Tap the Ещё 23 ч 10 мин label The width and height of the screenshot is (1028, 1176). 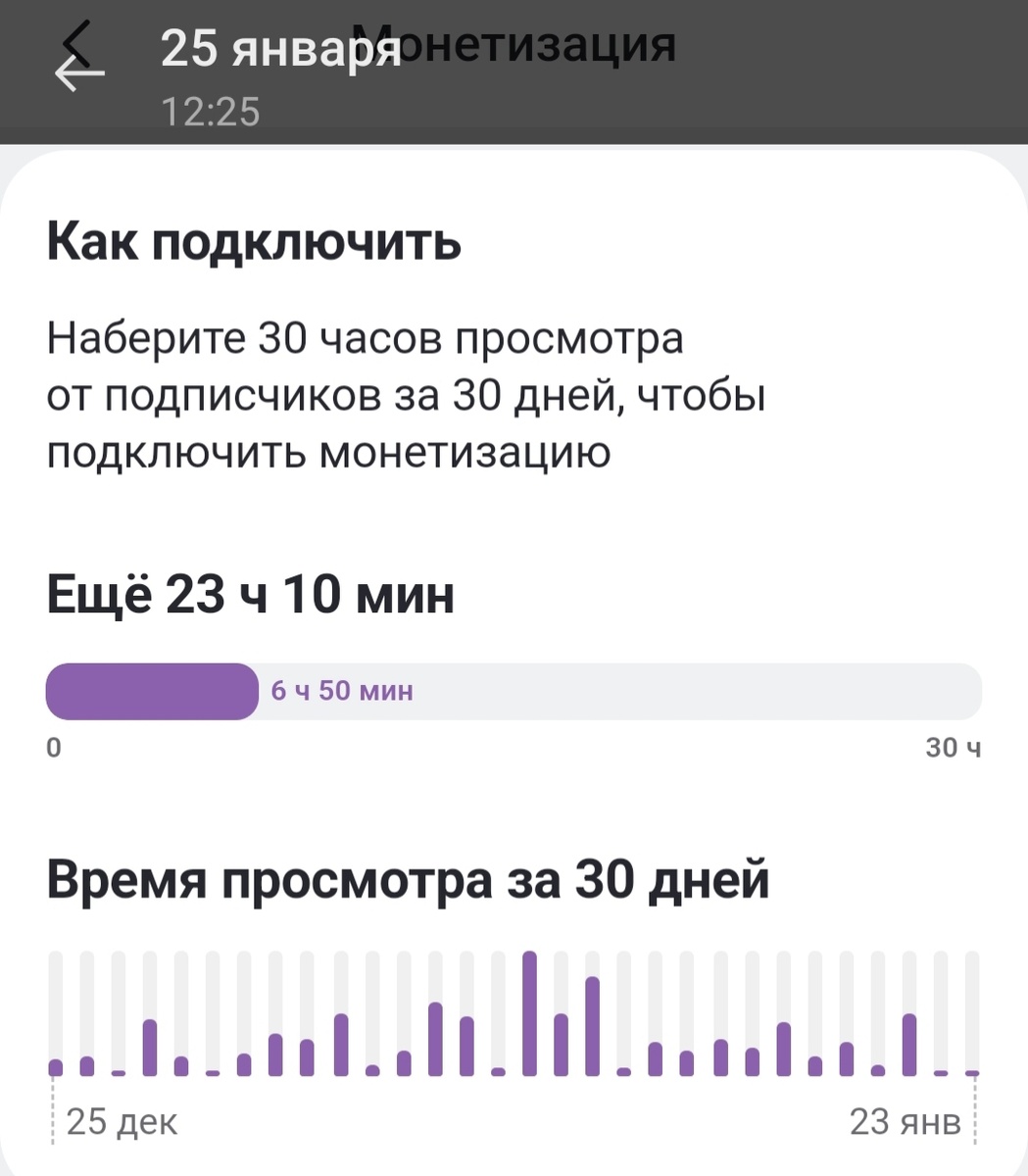[x=249, y=593]
